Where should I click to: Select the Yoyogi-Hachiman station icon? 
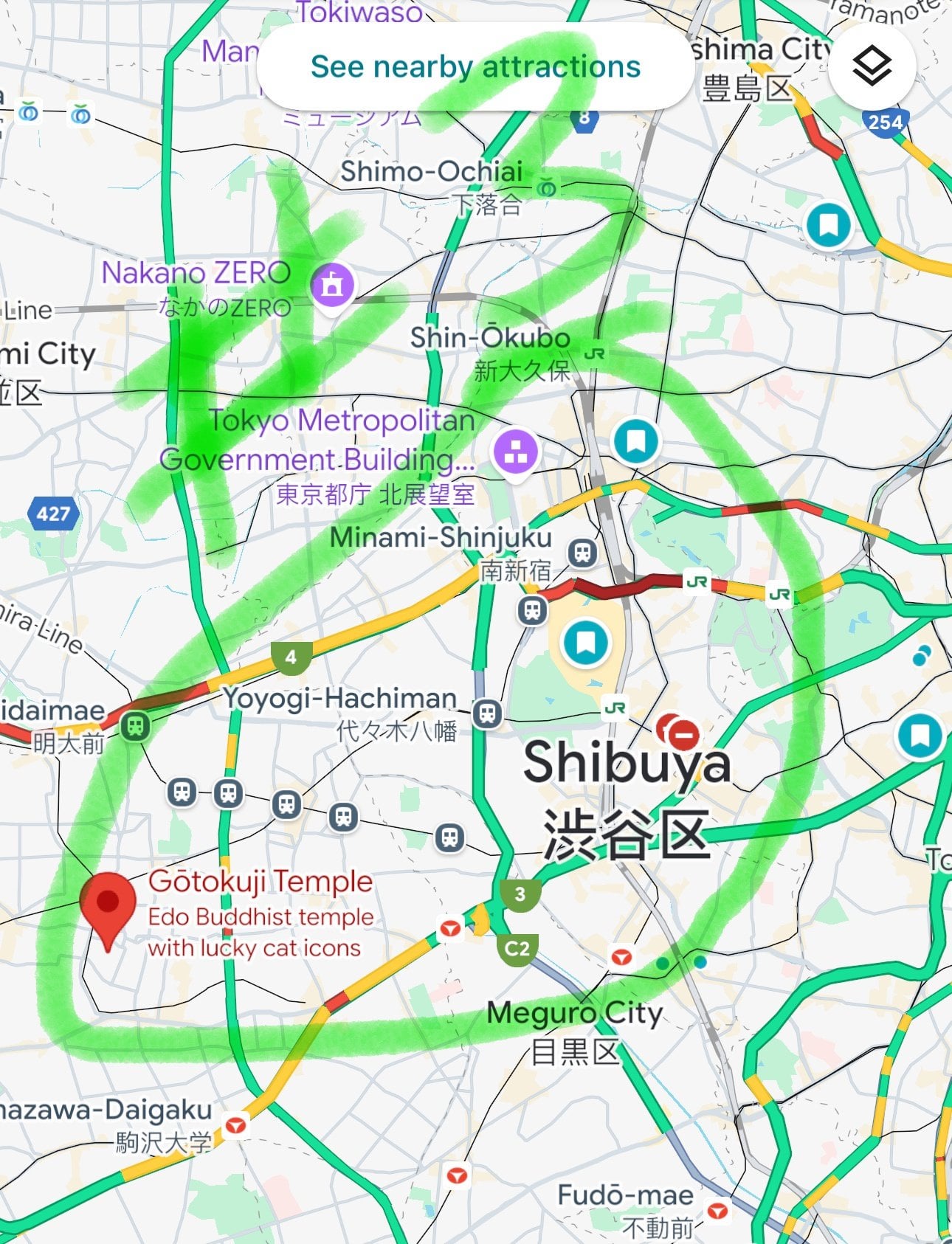pyautogui.click(x=487, y=713)
